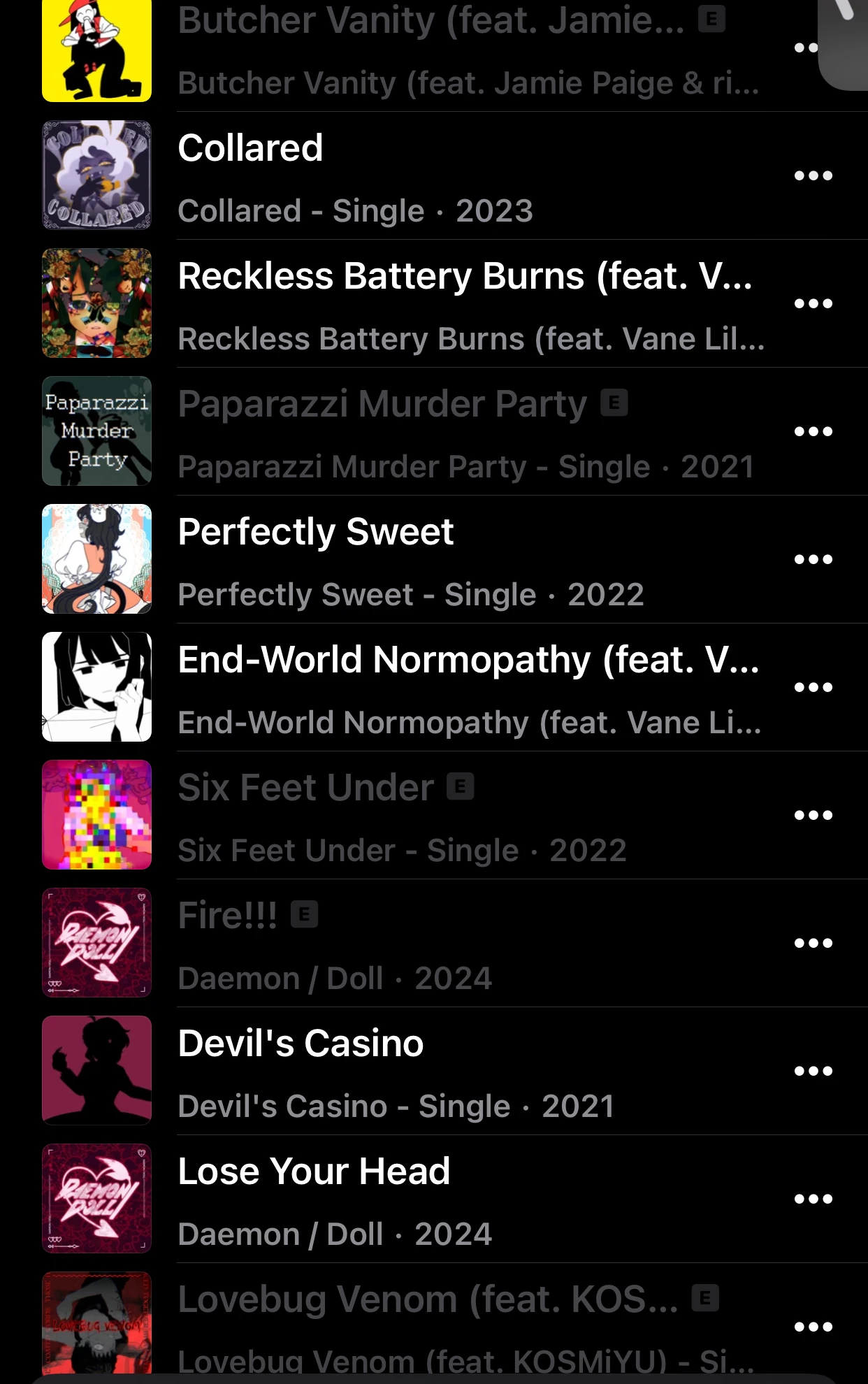Screen dimensions: 868x1384
Task: Play Devil's Casino
Action: [x=419, y=1072]
